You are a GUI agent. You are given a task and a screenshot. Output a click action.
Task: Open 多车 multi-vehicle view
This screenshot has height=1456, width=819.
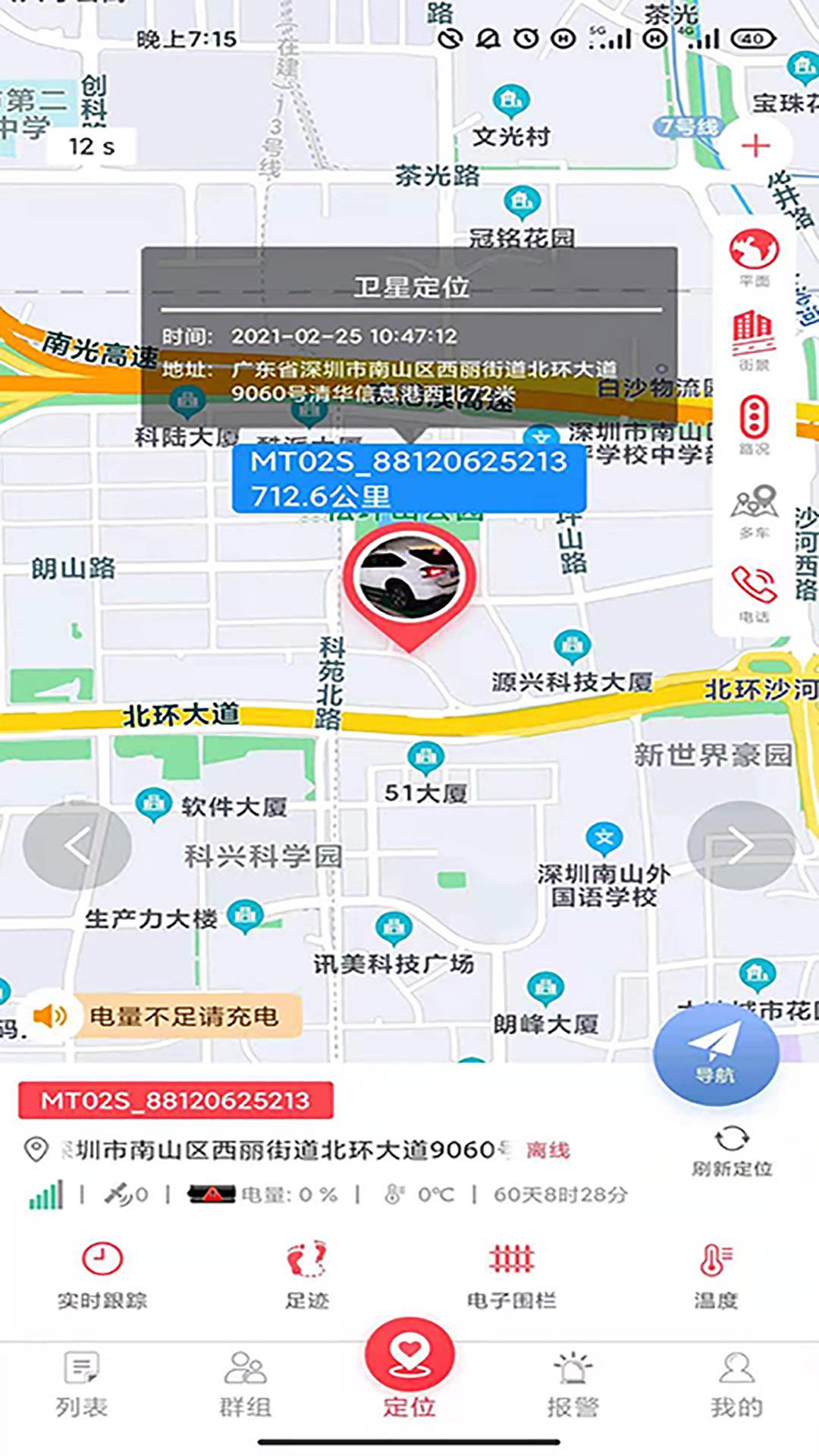tap(753, 504)
